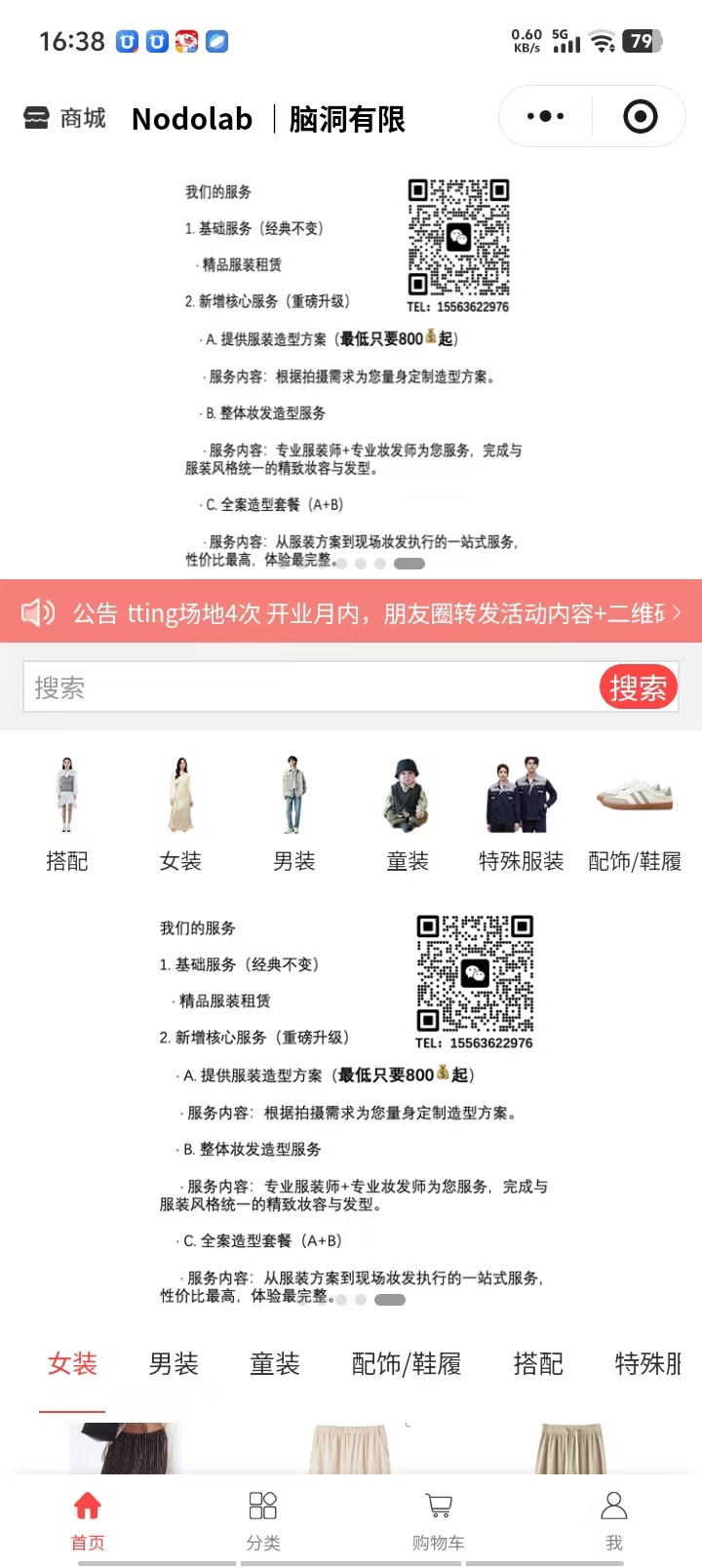
Task: Switch to the 男装 product tab
Action: pos(174,1363)
